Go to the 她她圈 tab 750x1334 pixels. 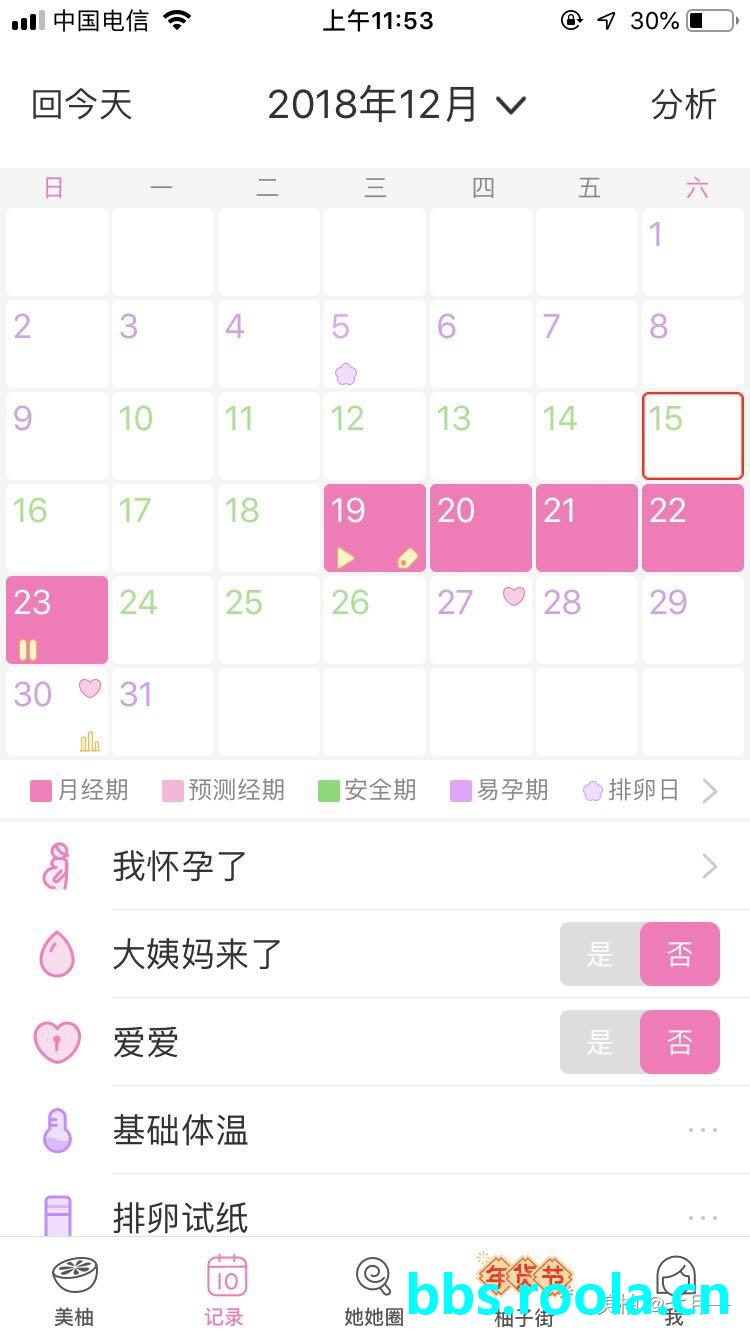[x=374, y=1290]
